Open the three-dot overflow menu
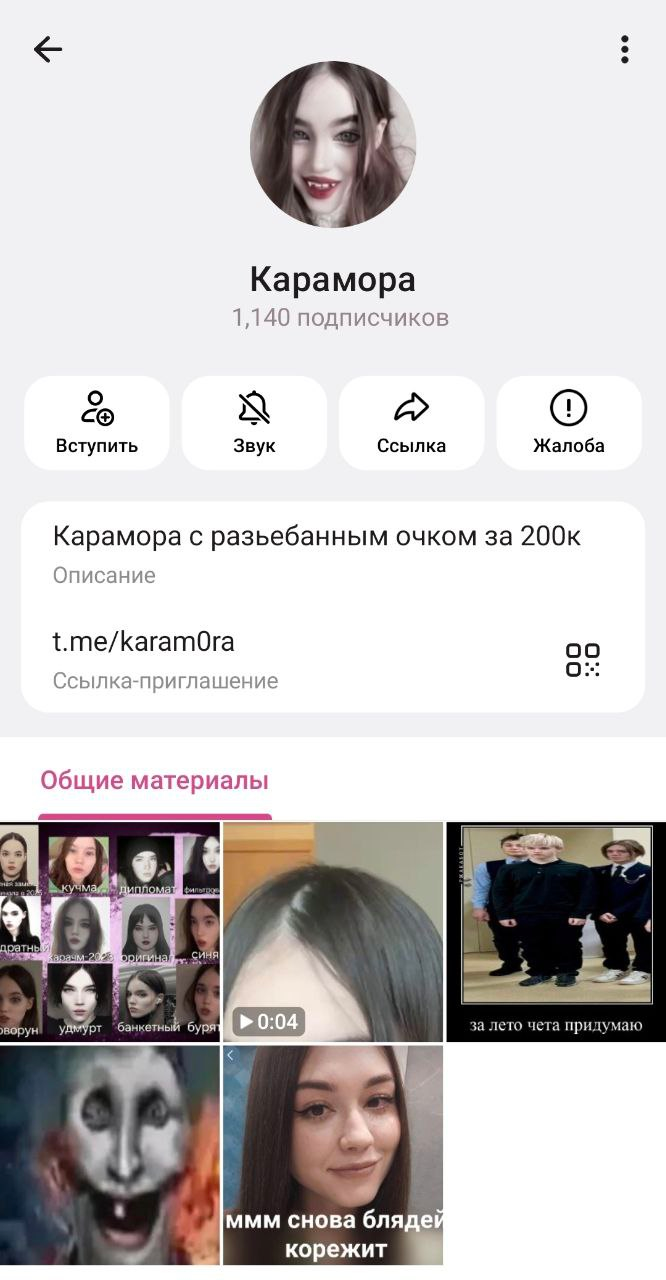The width and height of the screenshot is (666, 1280). pyautogui.click(x=624, y=49)
